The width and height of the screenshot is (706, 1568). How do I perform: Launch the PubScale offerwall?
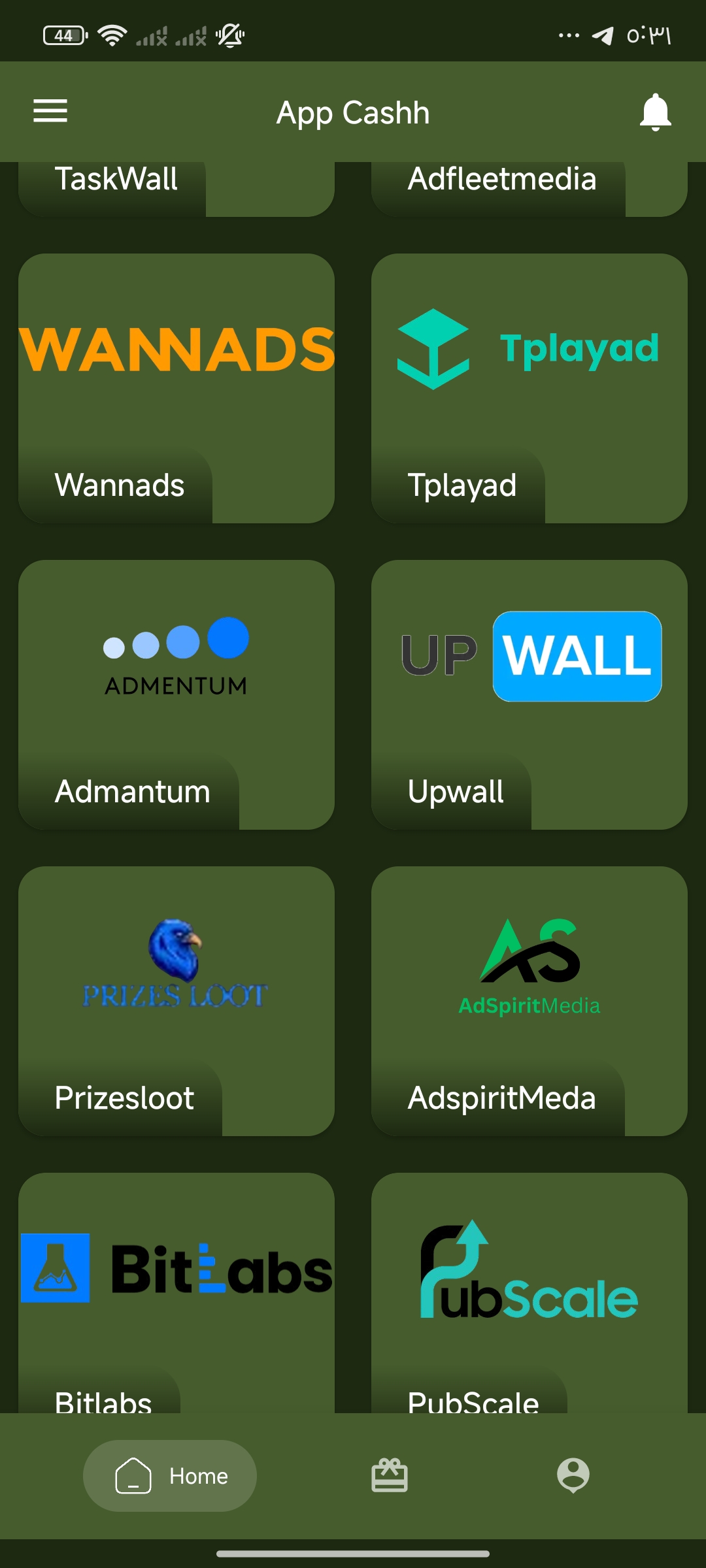point(529,1290)
